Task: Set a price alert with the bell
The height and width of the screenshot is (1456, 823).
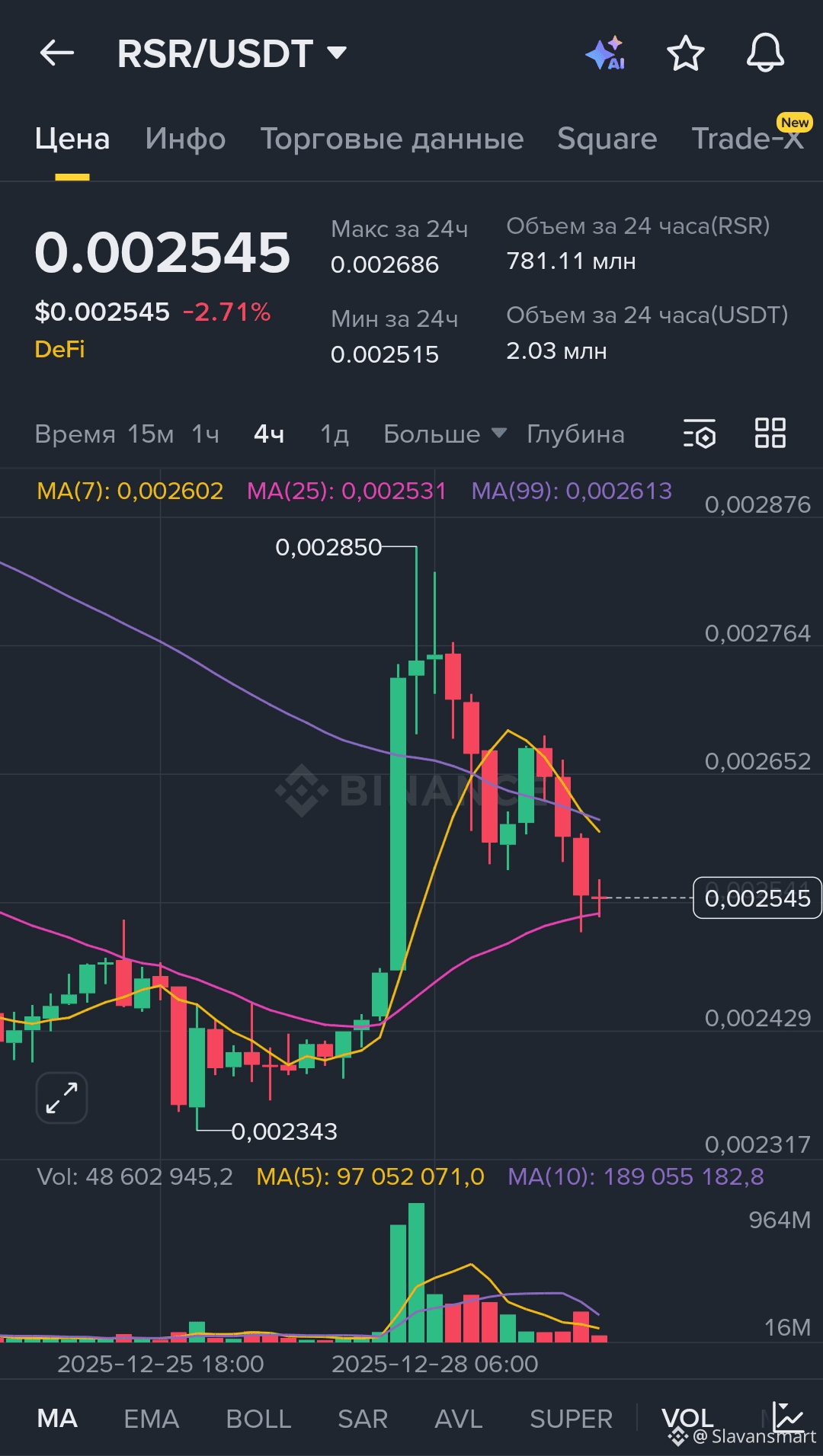Action: pos(765,53)
